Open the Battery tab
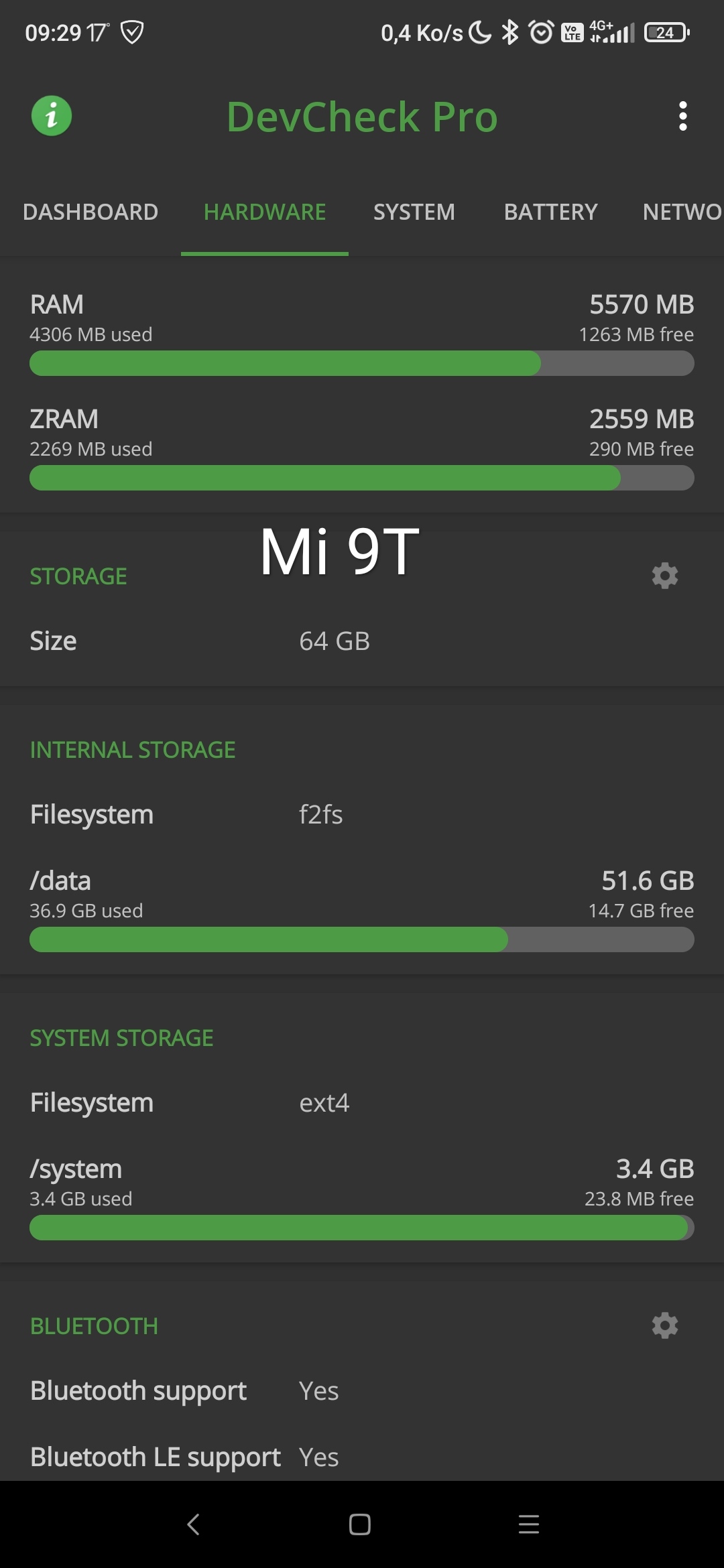Image resolution: width=724 pixels, height=1568 pixels. click(550, 212)
